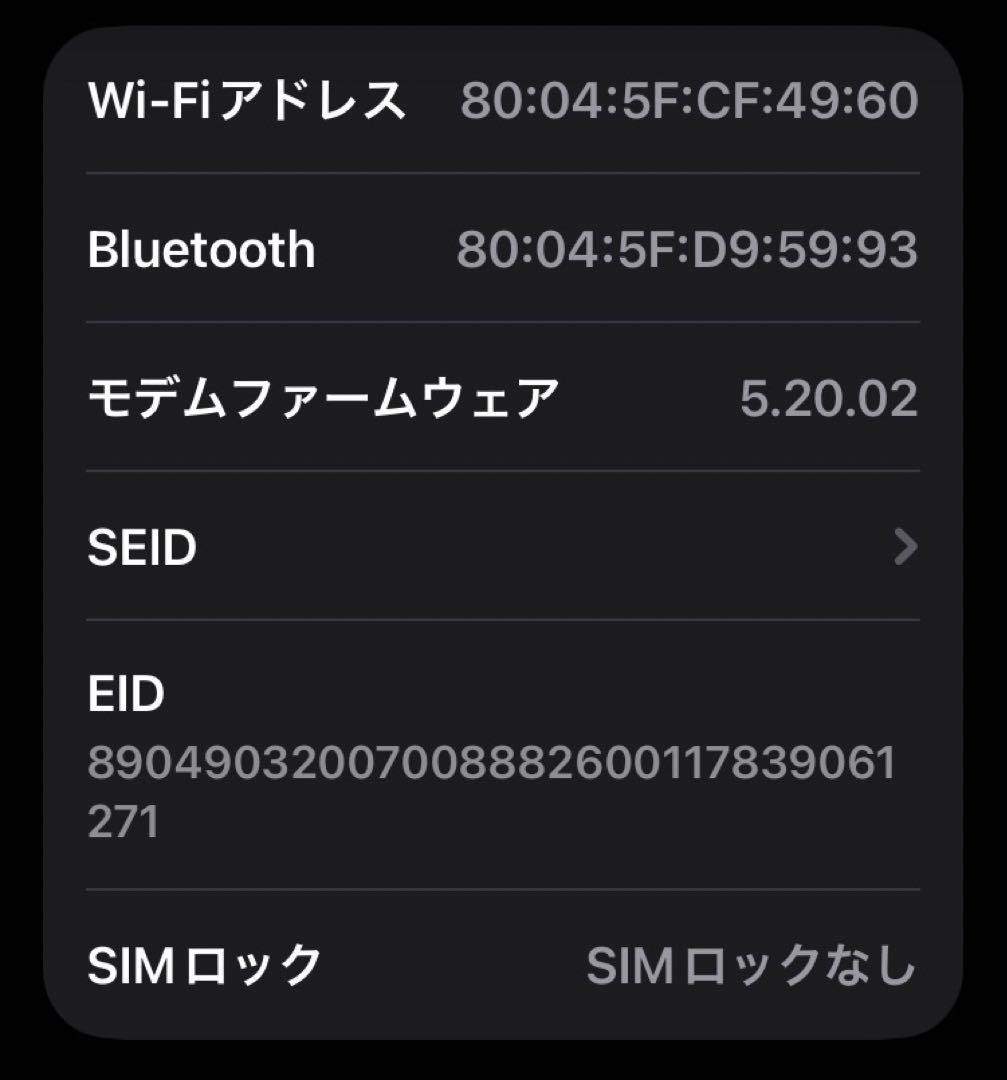1007x1080 pixels.
Task: Tap the Bluetooth label text
Action: click(202, 250)
